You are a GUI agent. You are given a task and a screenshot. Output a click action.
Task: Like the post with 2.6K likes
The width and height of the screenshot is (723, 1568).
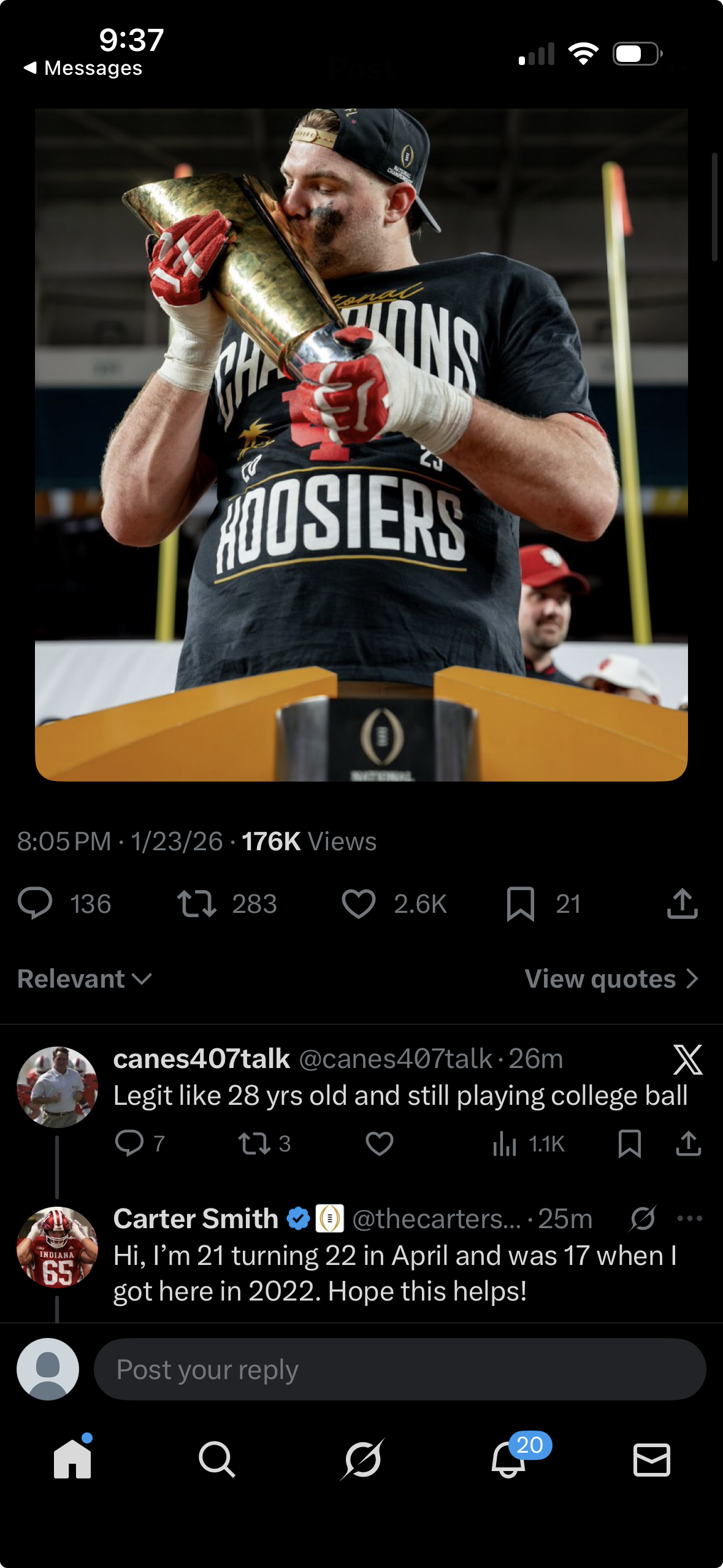tap(359, 904)
